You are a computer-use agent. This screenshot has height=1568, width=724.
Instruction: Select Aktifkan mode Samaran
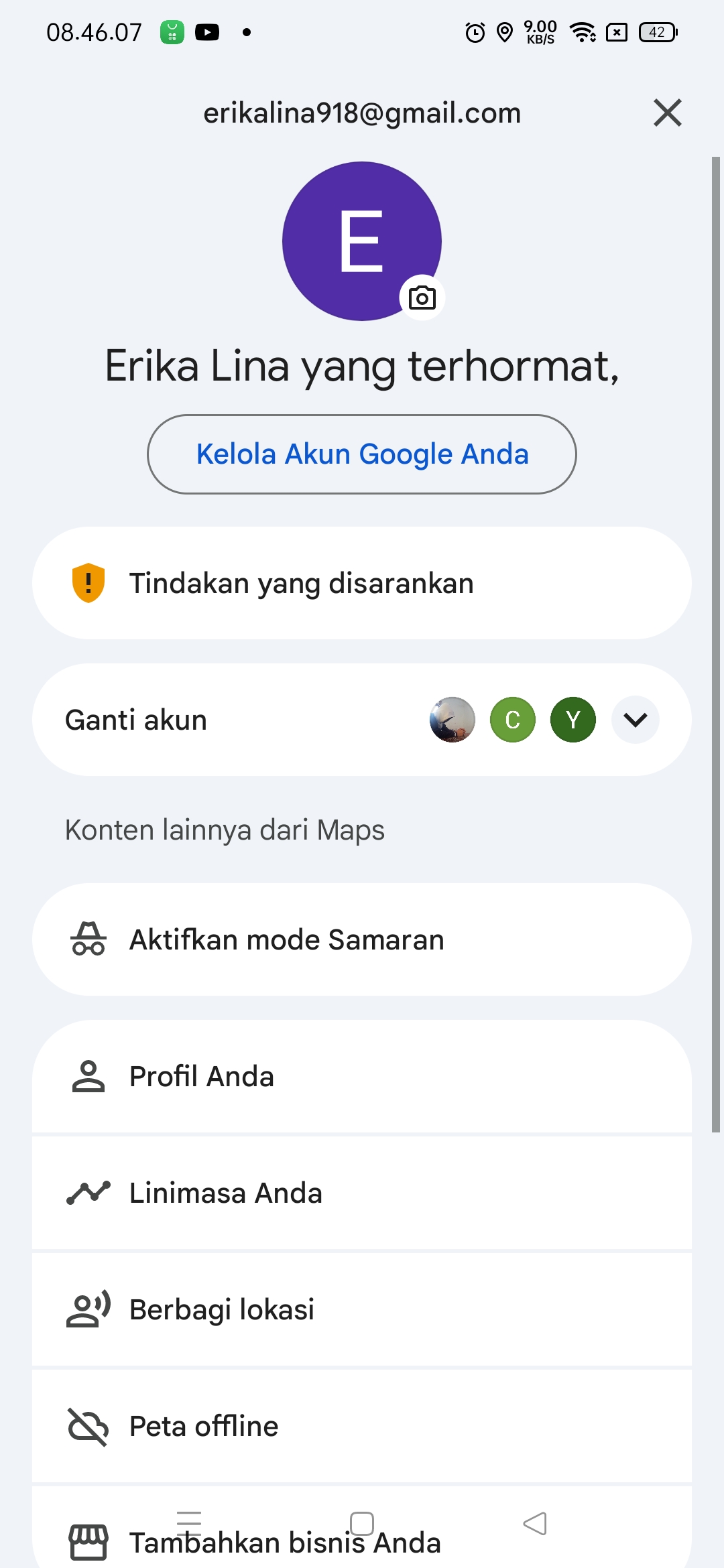[x=362, y=939]
